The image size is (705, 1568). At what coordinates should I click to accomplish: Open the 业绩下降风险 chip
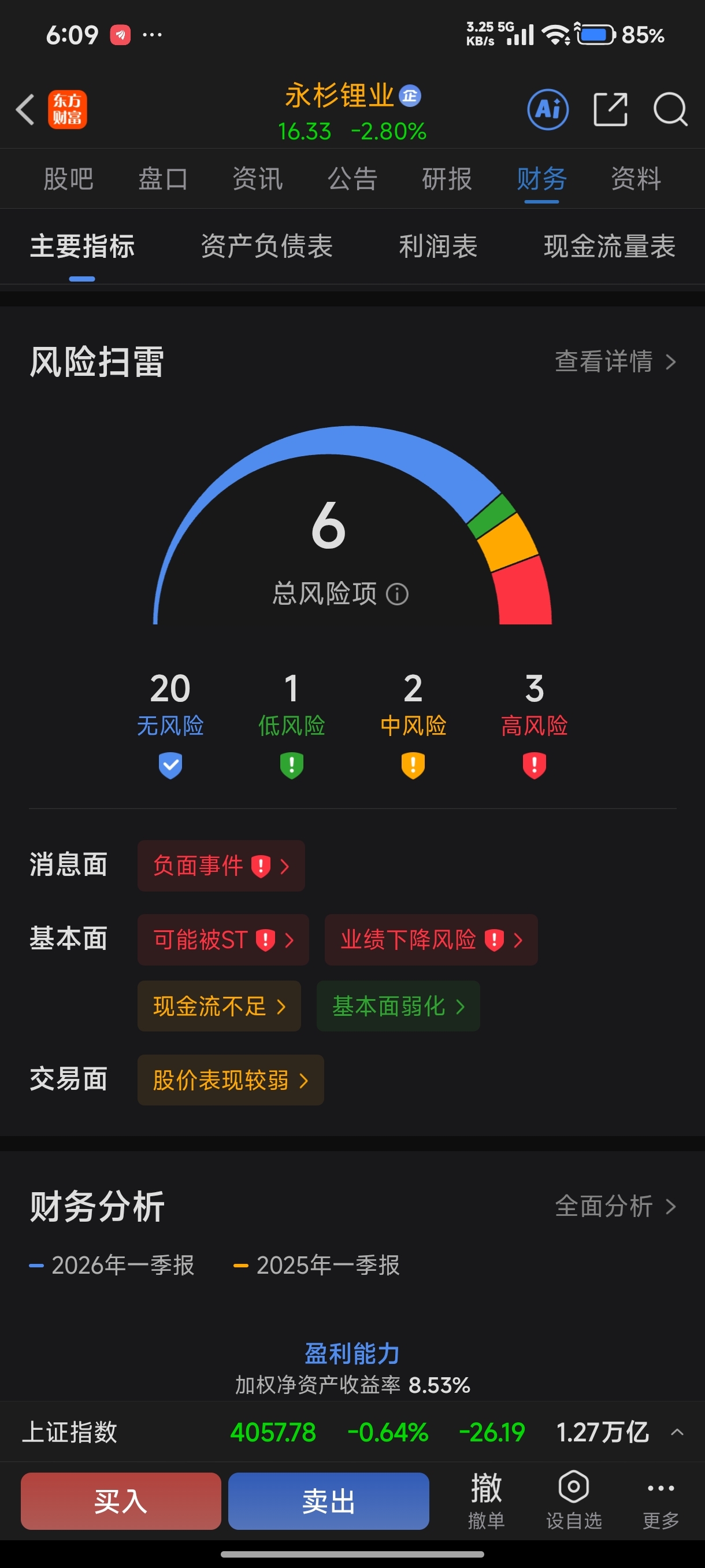click(x=431, y=940)
